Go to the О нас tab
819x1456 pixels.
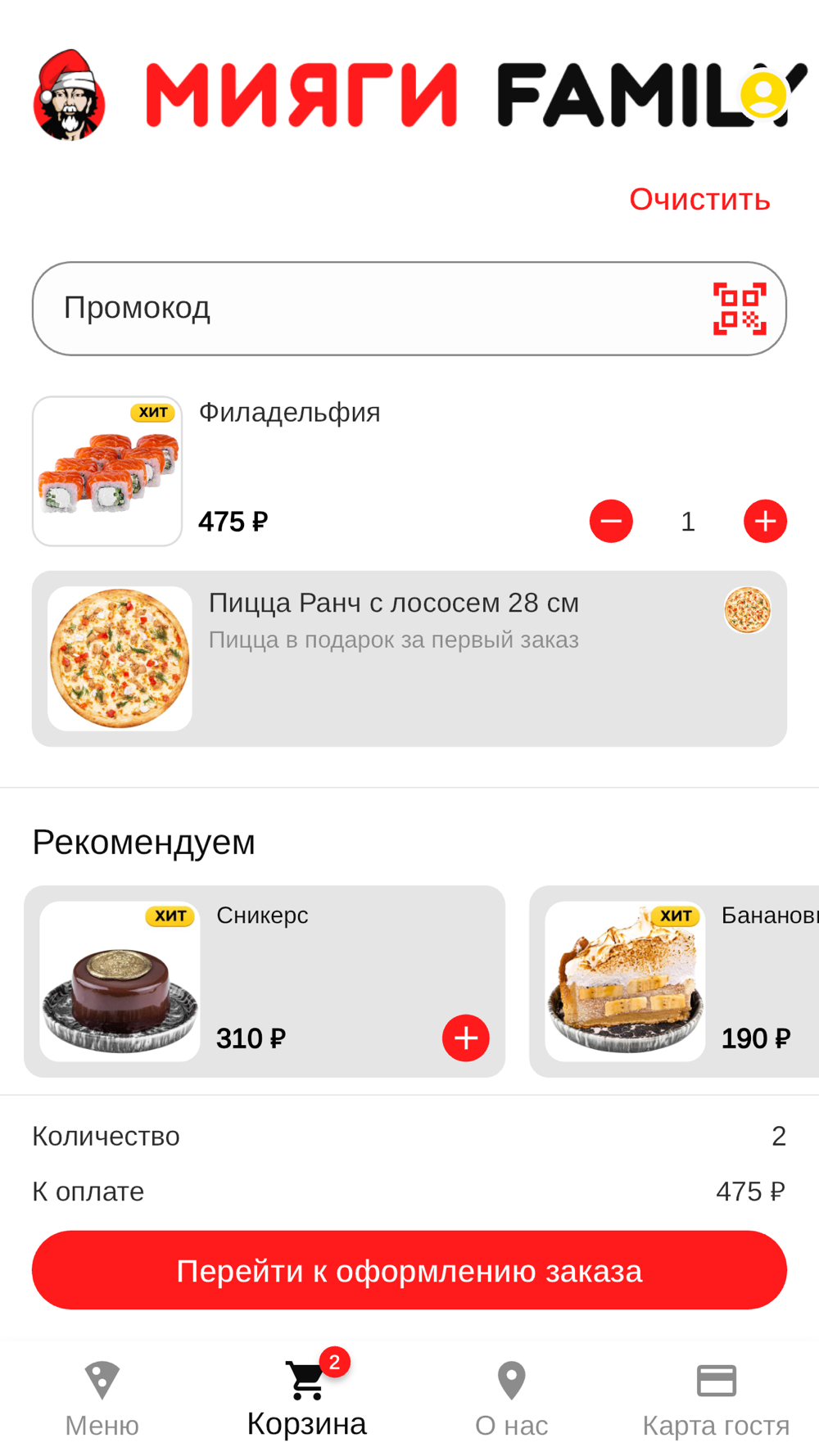click(512, 1399)
